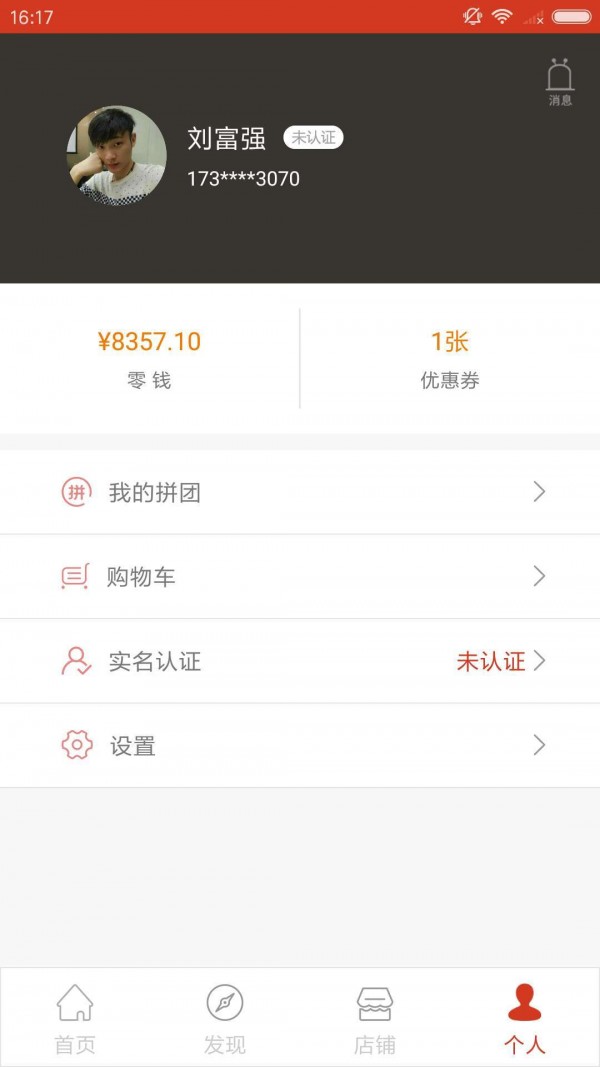Open the 零钱 wallet balance

pyautogui.click(x=149, y=358)
